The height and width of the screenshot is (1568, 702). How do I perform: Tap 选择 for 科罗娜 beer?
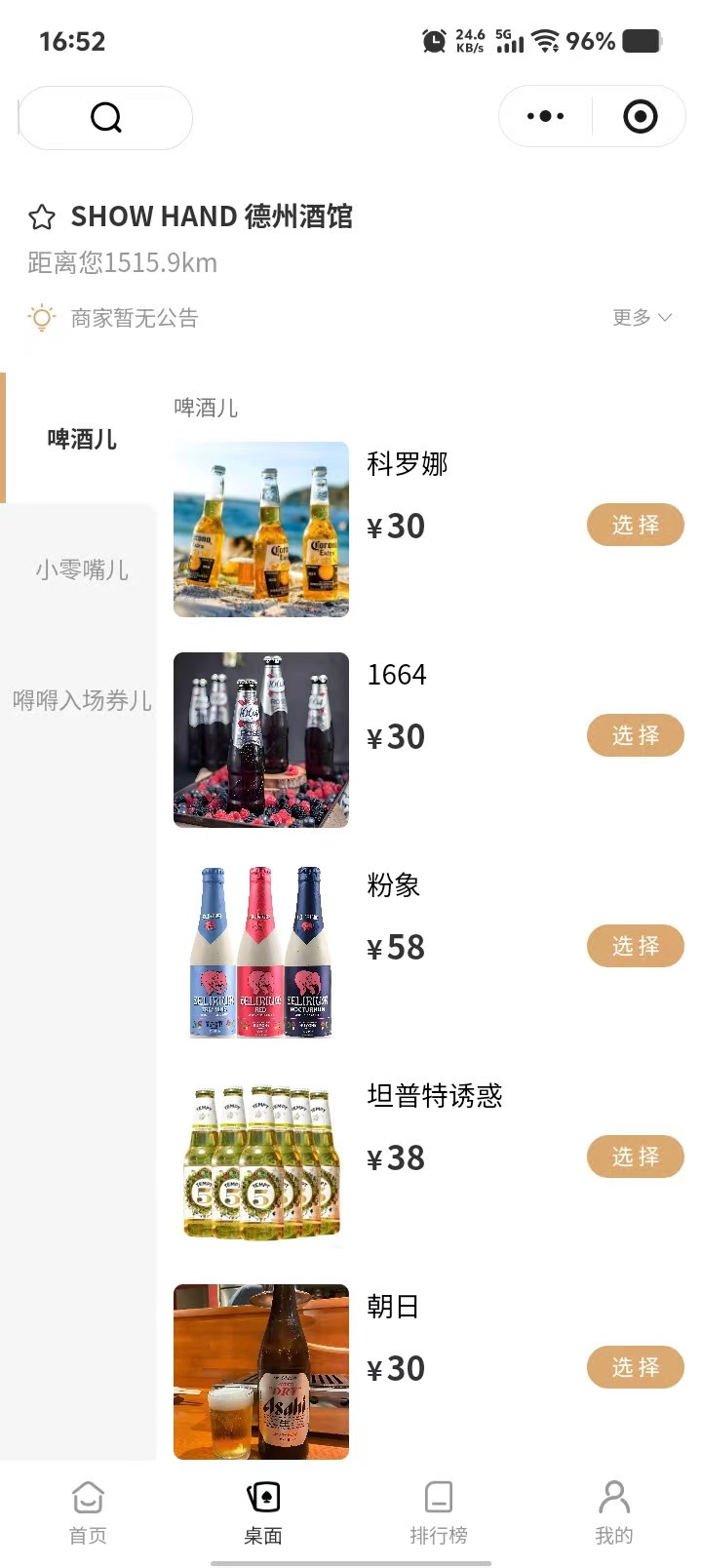tap(635, 526)
